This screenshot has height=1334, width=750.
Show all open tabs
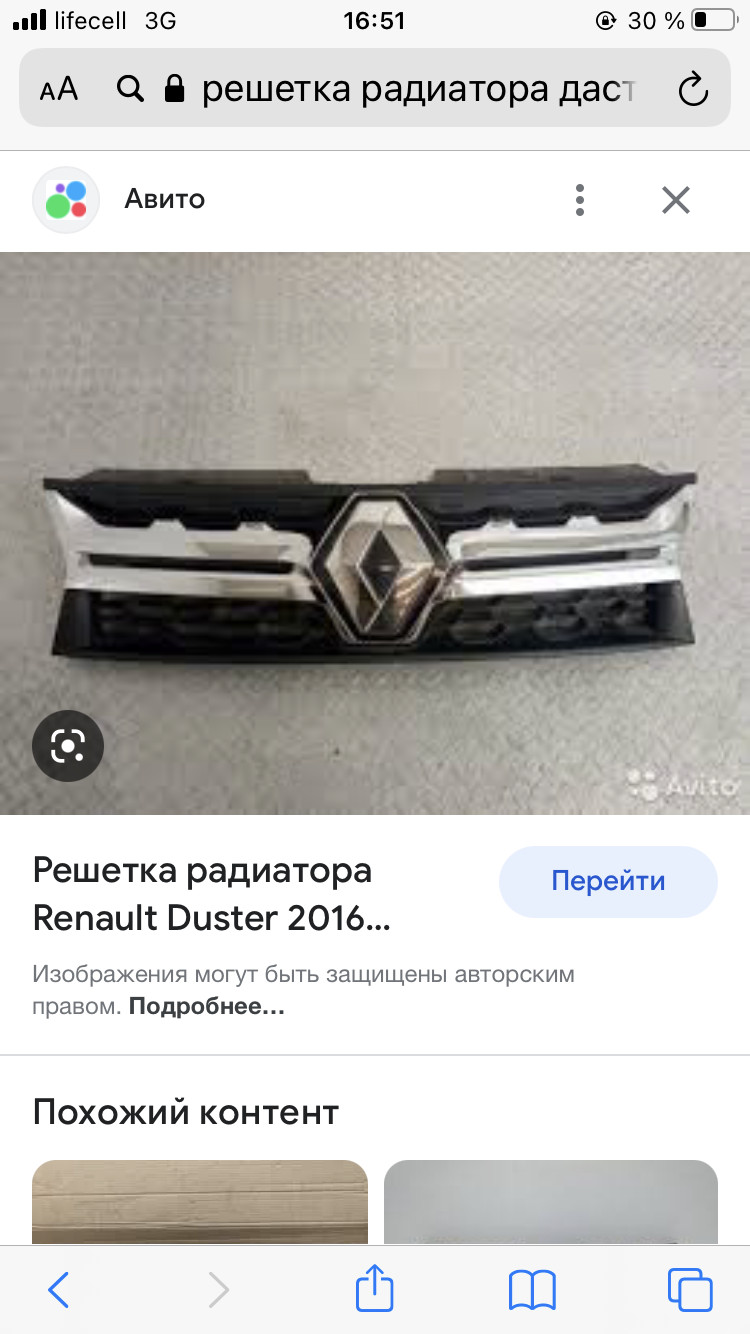pyautogui.click(x=690, y=1290)
